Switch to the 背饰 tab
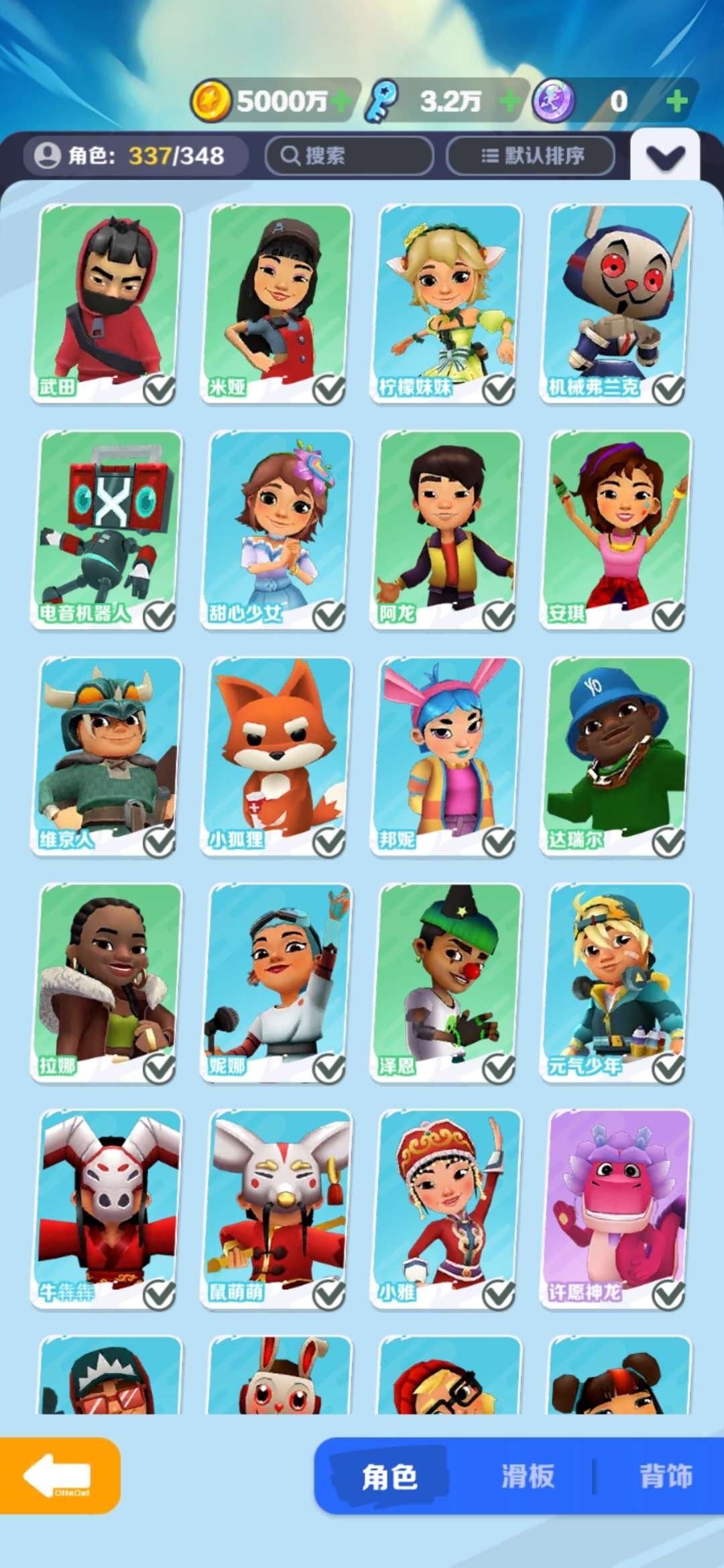Screen dimensions: 724x1568 click(665, 1476)
